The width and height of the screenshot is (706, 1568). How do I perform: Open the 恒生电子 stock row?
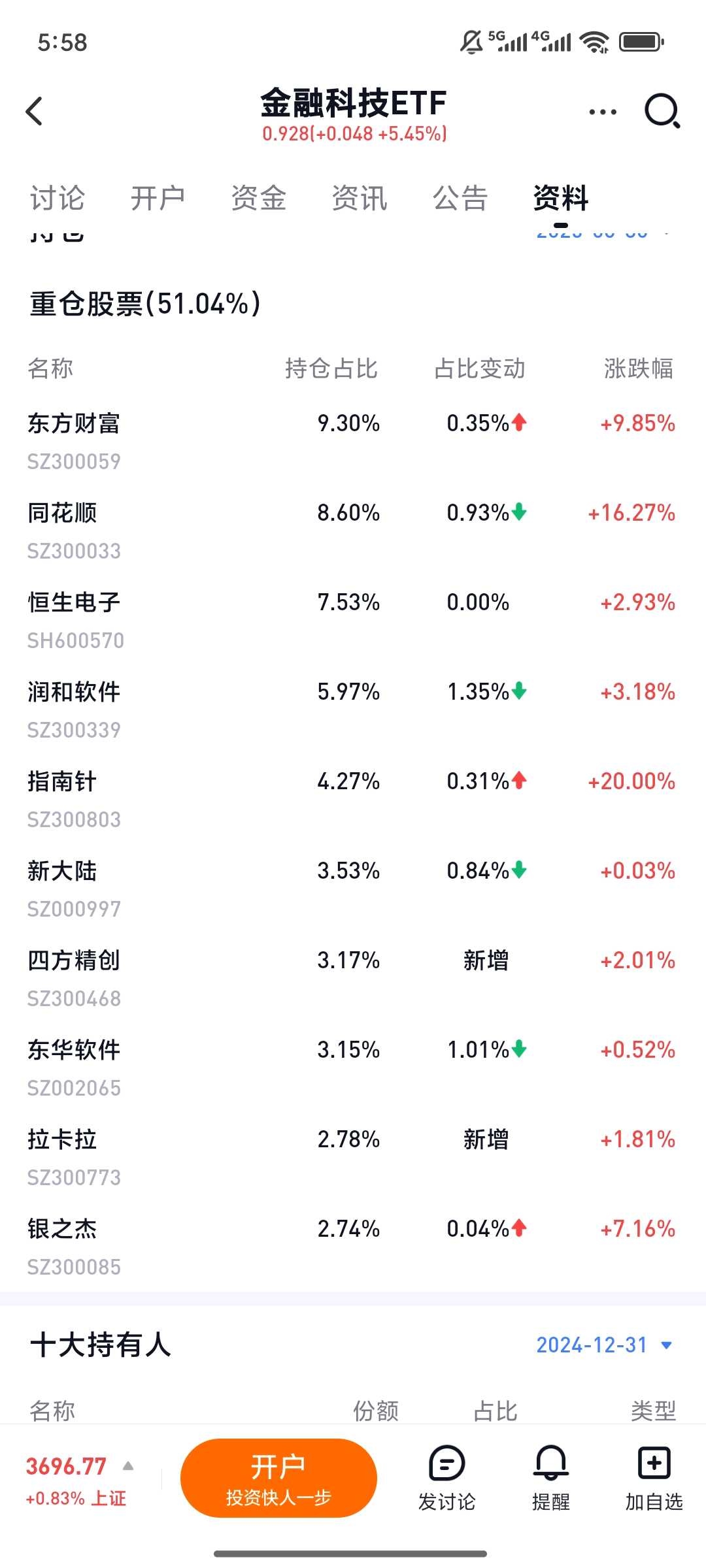coord(353,620)
